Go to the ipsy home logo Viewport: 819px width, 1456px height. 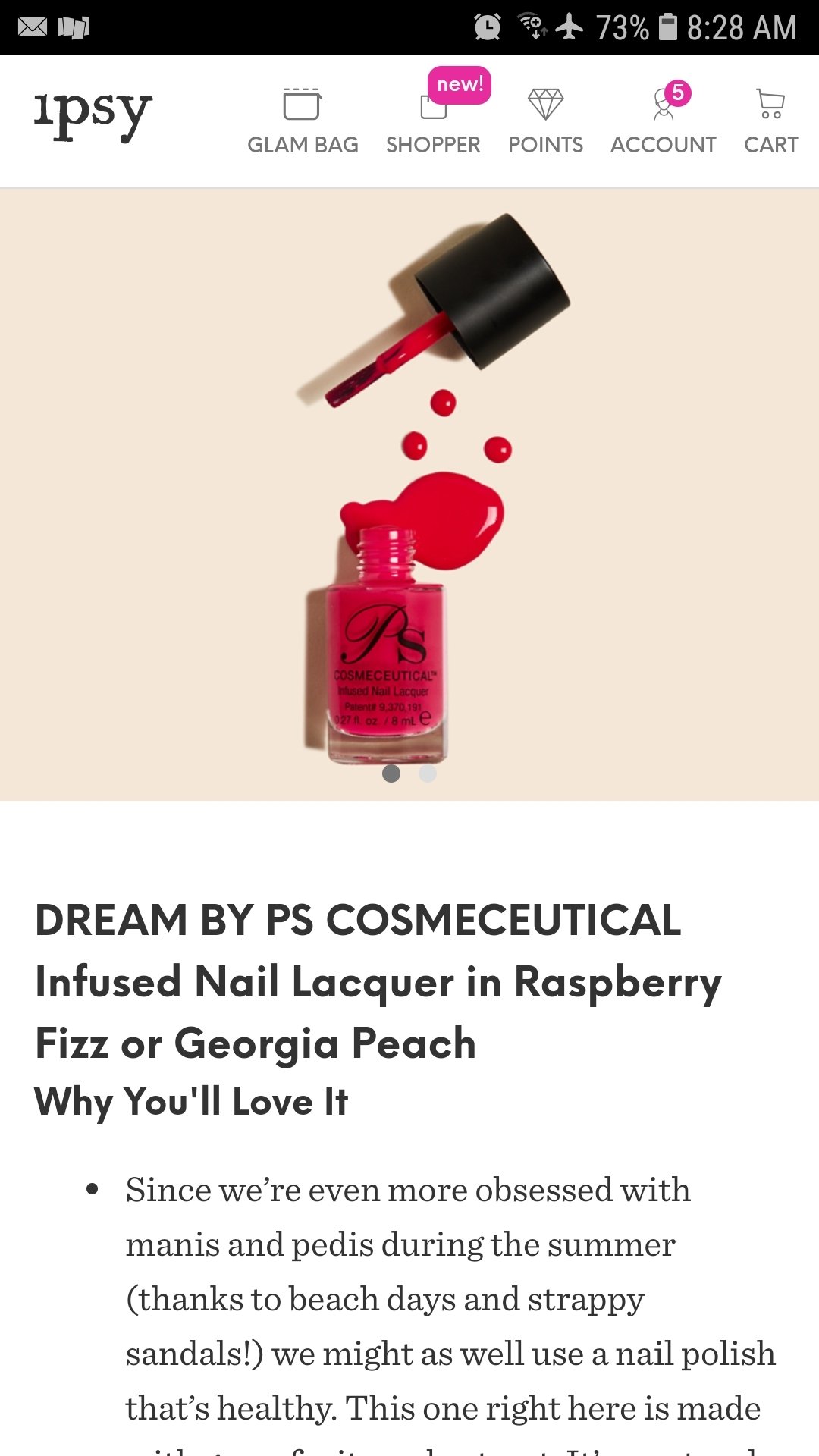(93, 114)
